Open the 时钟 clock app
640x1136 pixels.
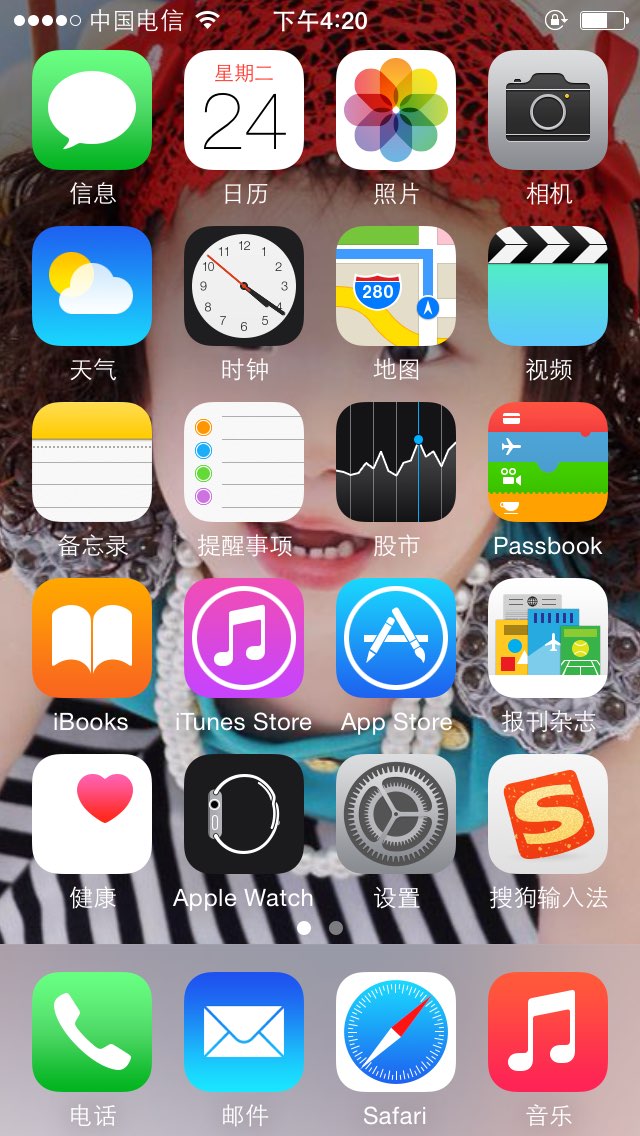tap(244, 286)
